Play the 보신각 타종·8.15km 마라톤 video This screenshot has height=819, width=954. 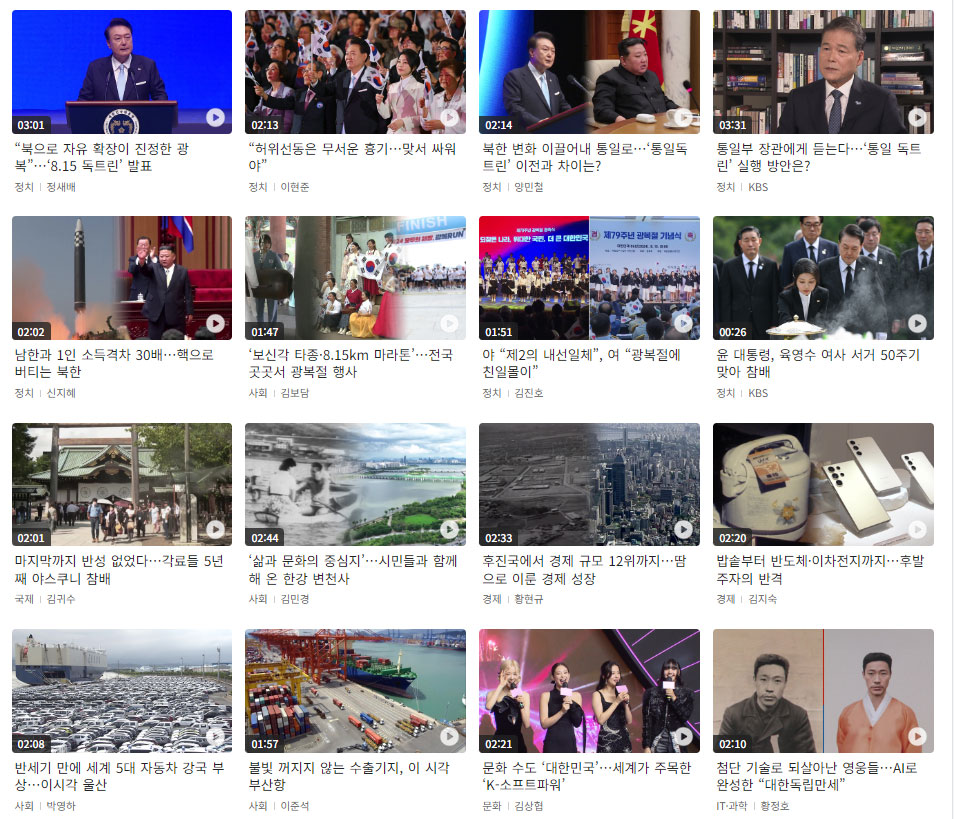(355, 278)
